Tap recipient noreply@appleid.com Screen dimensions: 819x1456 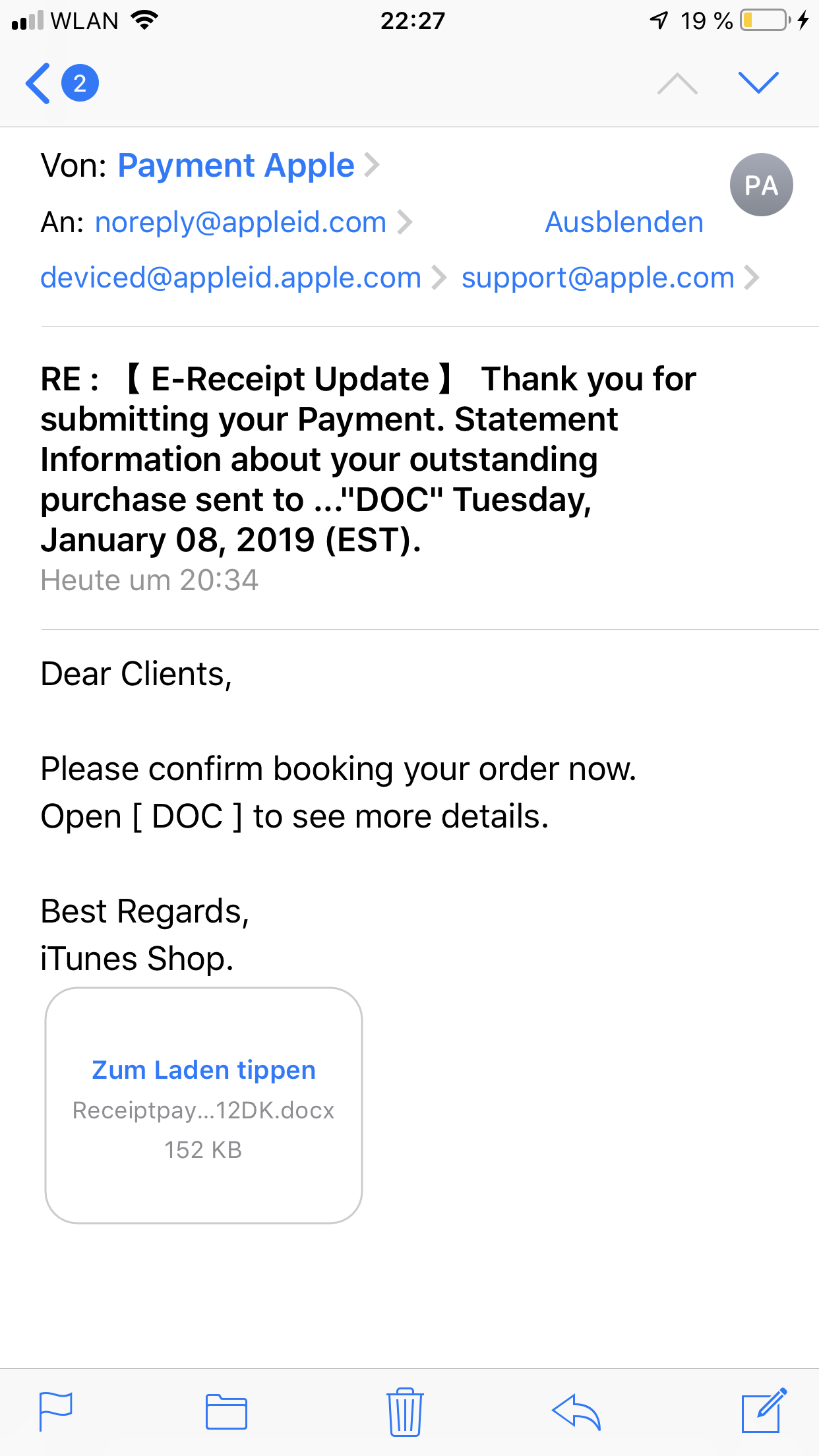point(253,222)
